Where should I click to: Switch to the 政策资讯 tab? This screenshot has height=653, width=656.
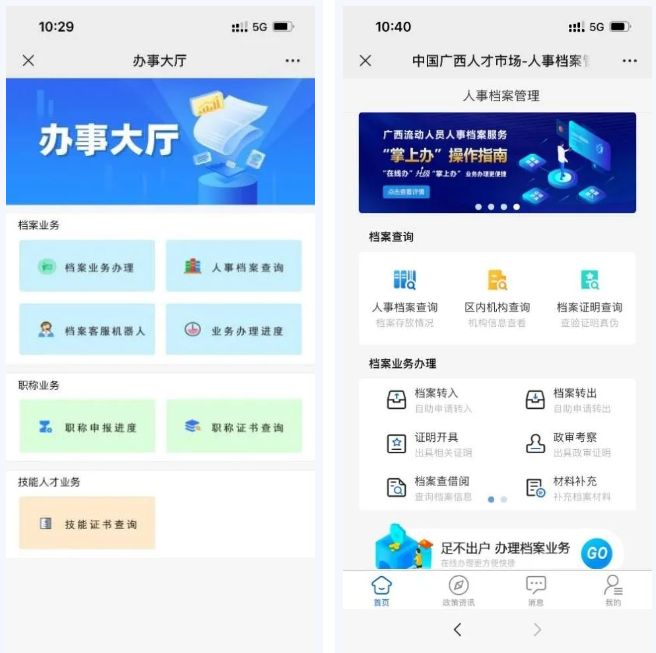459,591
